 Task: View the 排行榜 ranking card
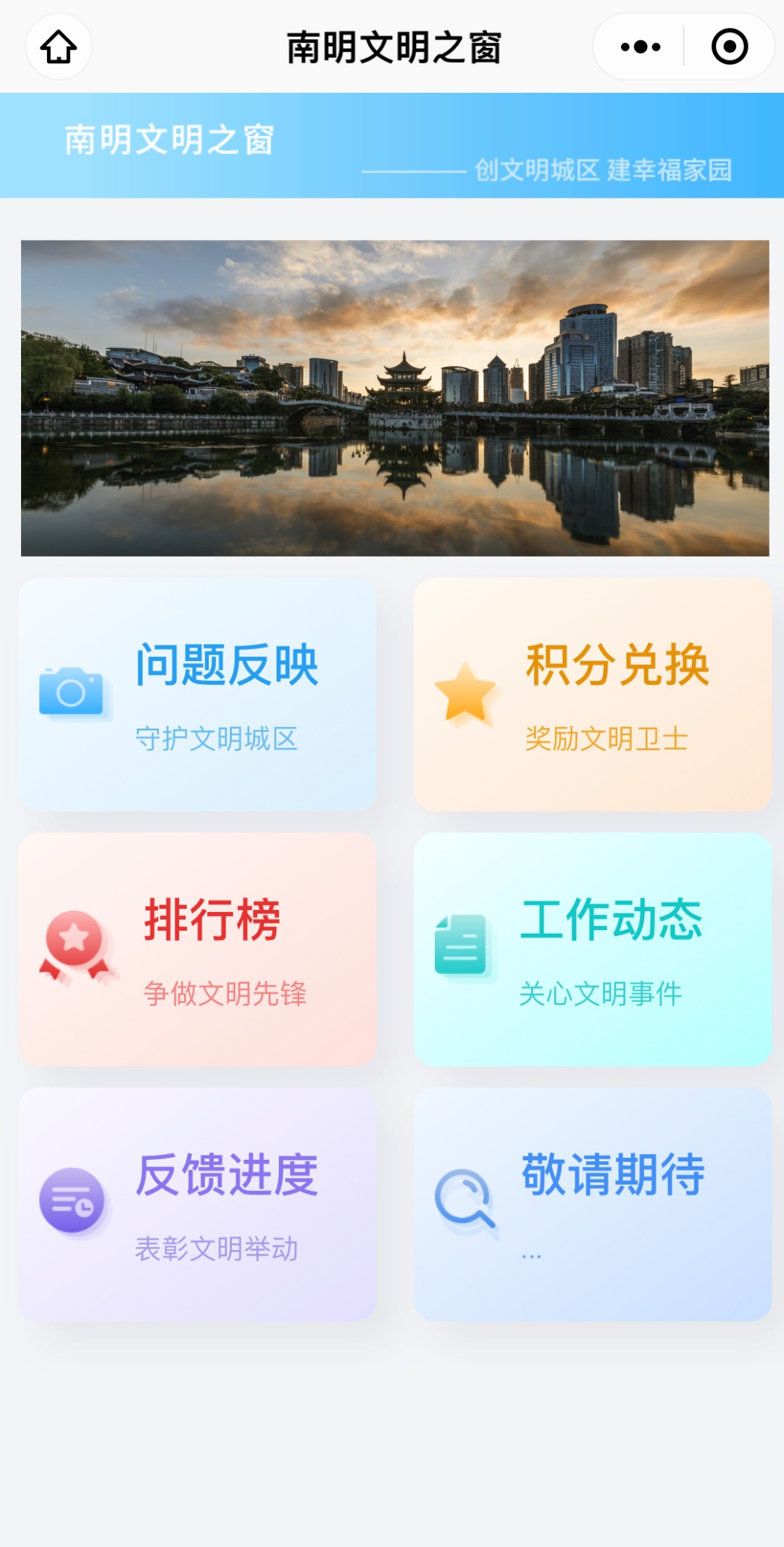(x=198, y=948)
